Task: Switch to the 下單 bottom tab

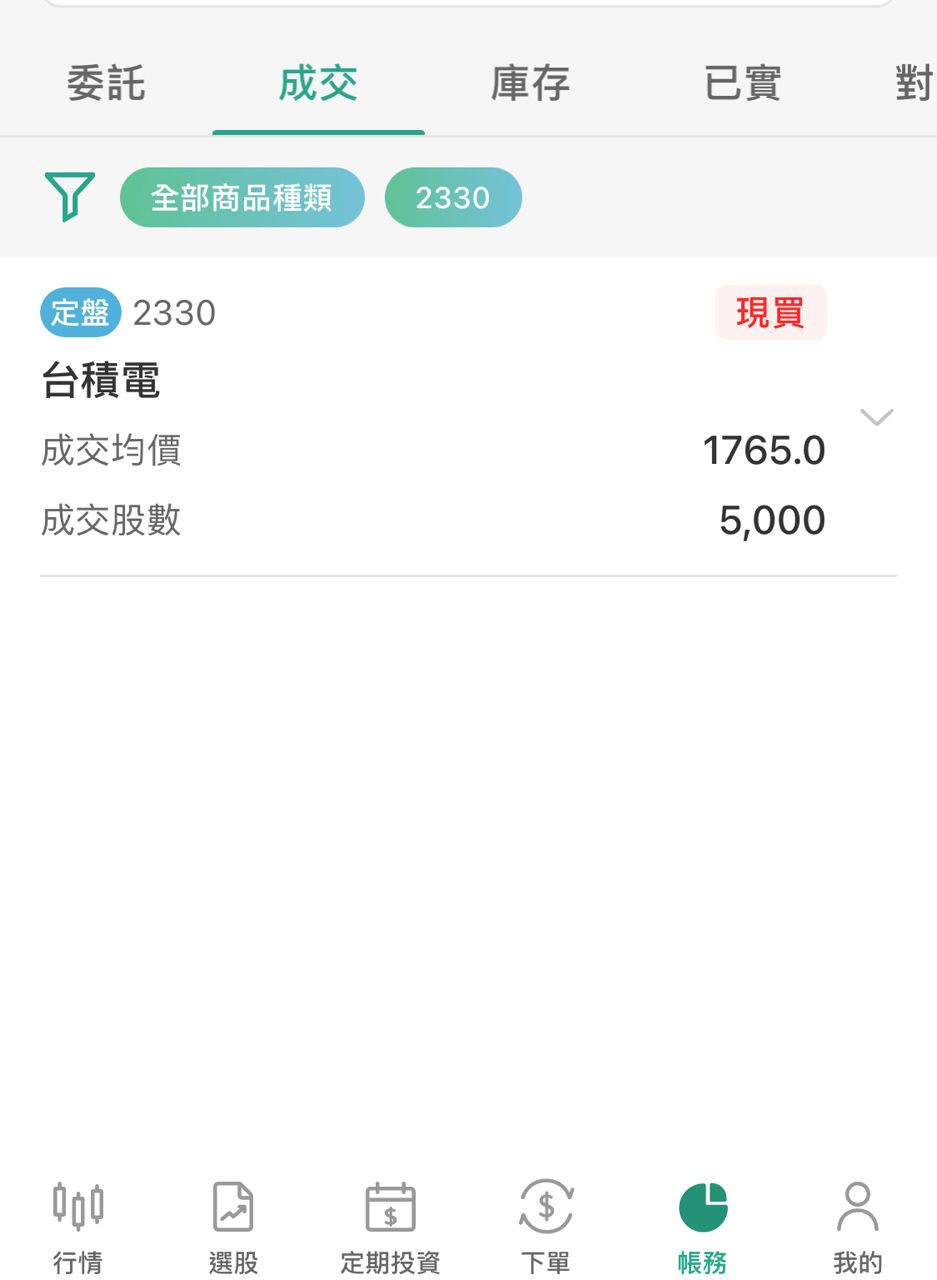Action: click(546, 1227)
